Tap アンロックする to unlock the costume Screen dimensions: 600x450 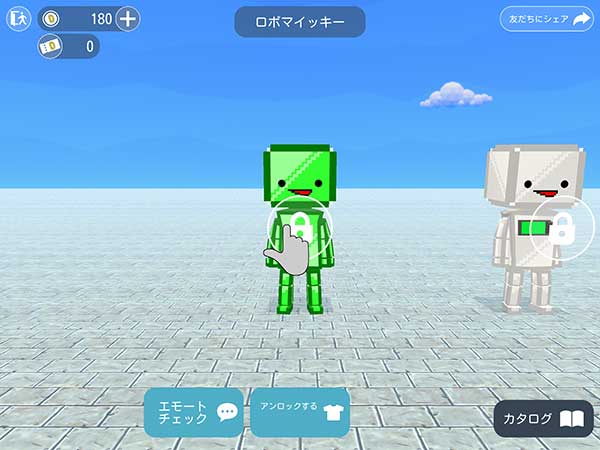[x=299, y=413]
